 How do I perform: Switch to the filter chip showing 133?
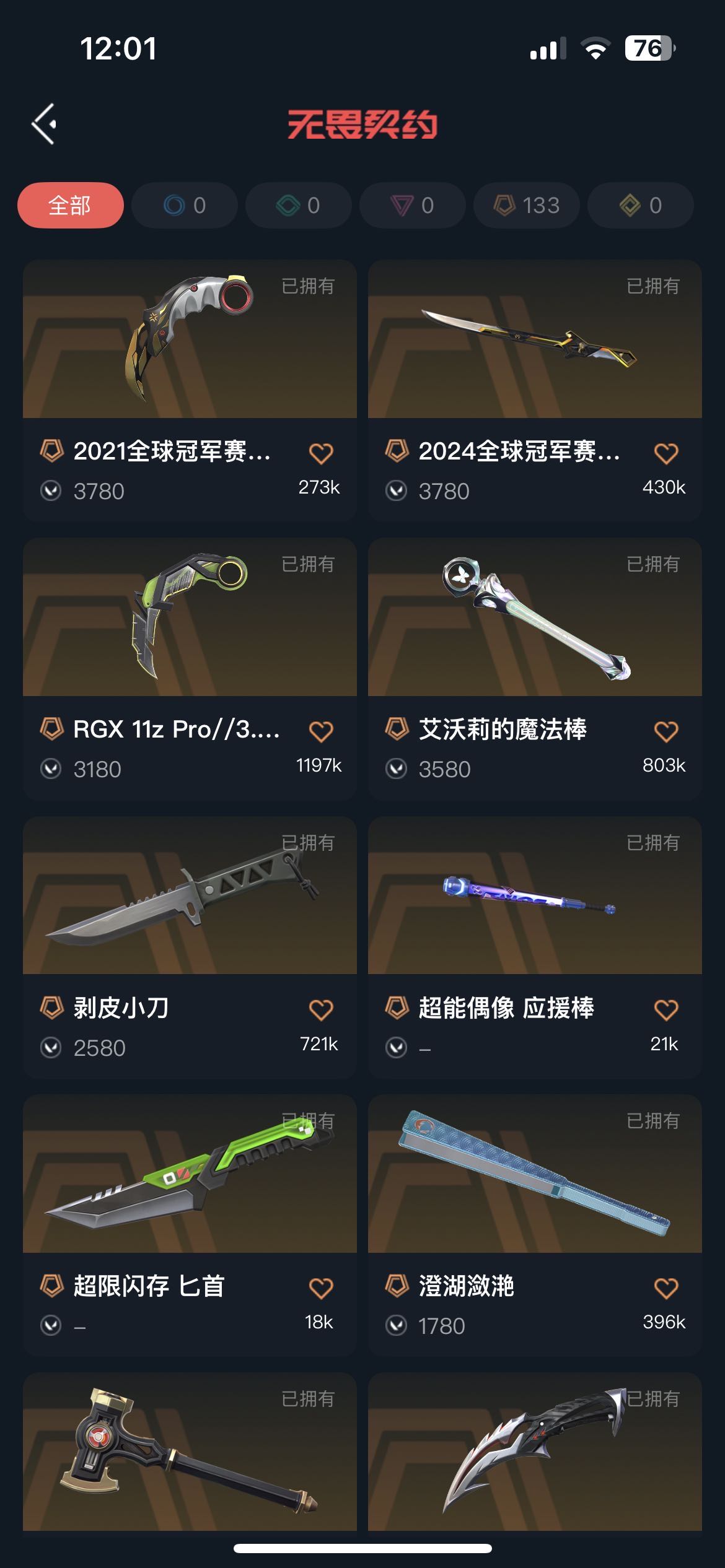[527, 205]
